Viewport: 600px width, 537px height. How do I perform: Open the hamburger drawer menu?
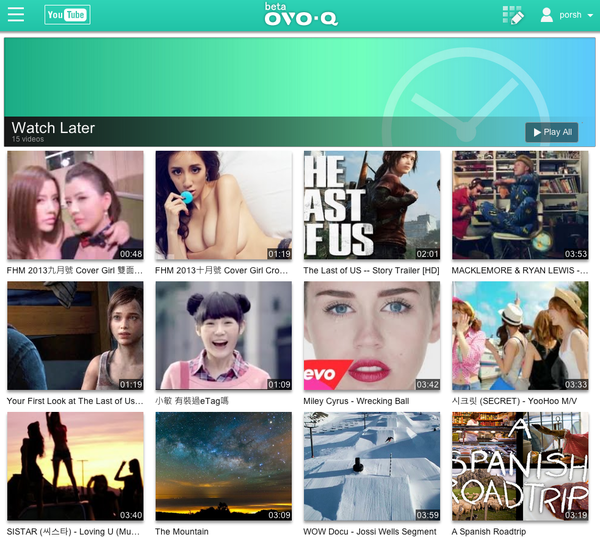coord(16,15)
